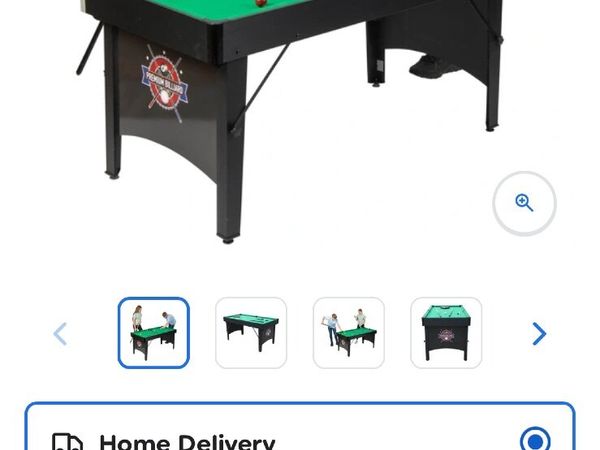
Task: Open third thumbnail showing players with cues
Action: (348, 333)
